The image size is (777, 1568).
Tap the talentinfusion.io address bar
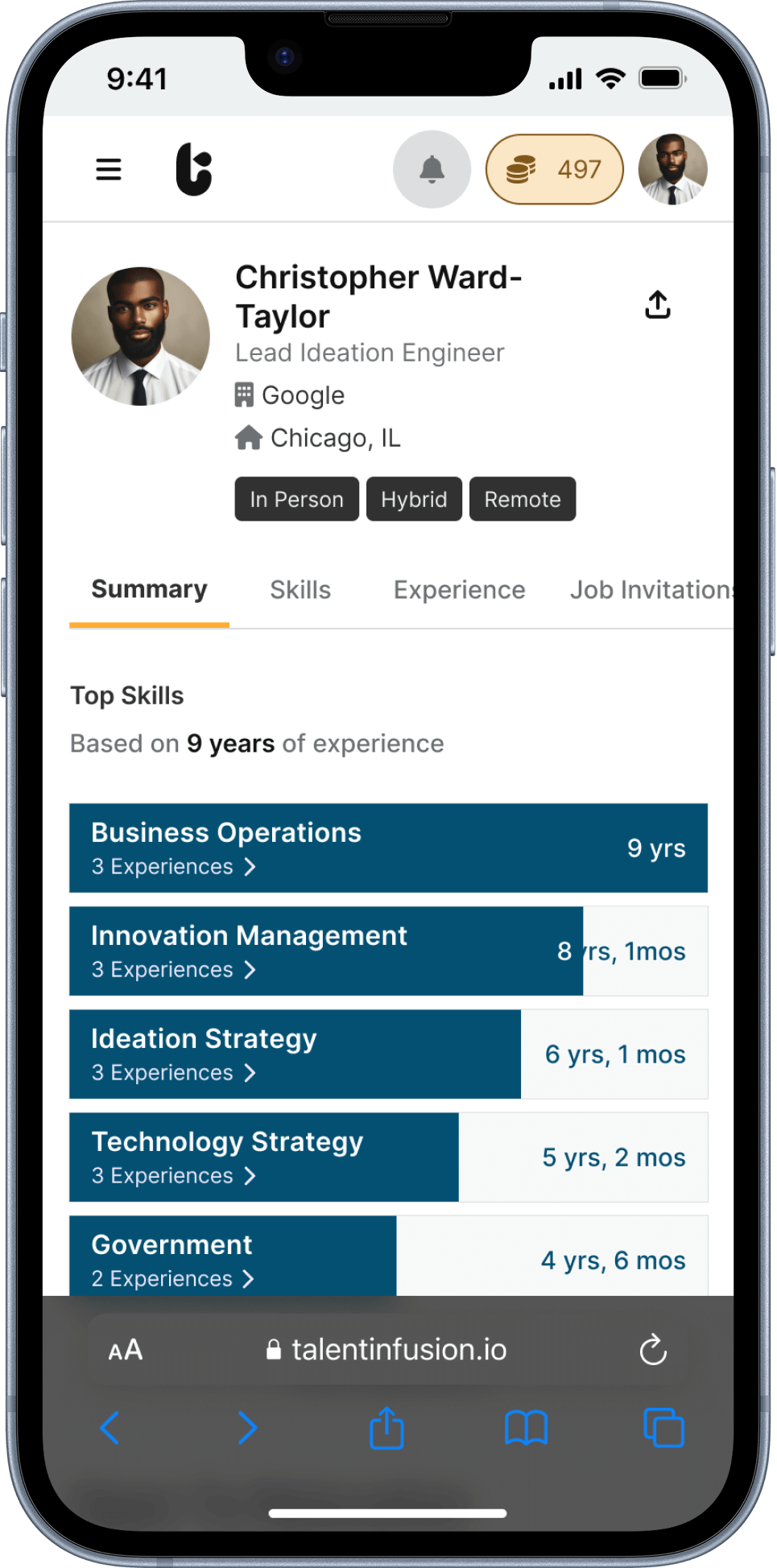coord(388,1350)
